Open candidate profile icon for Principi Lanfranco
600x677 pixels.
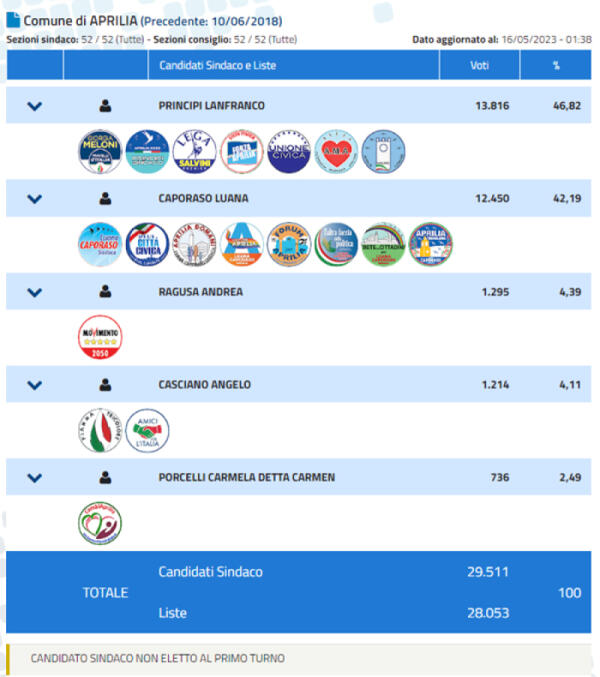(106, 106)
